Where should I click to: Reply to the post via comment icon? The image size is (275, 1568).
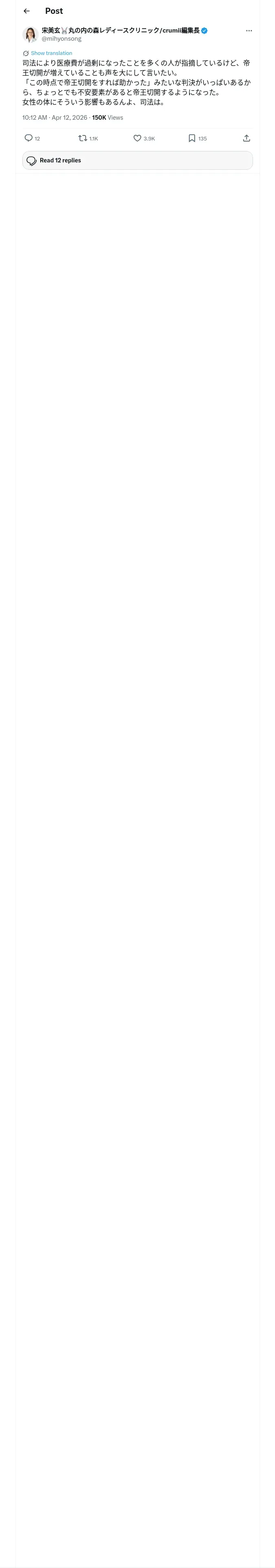[29, 138]
